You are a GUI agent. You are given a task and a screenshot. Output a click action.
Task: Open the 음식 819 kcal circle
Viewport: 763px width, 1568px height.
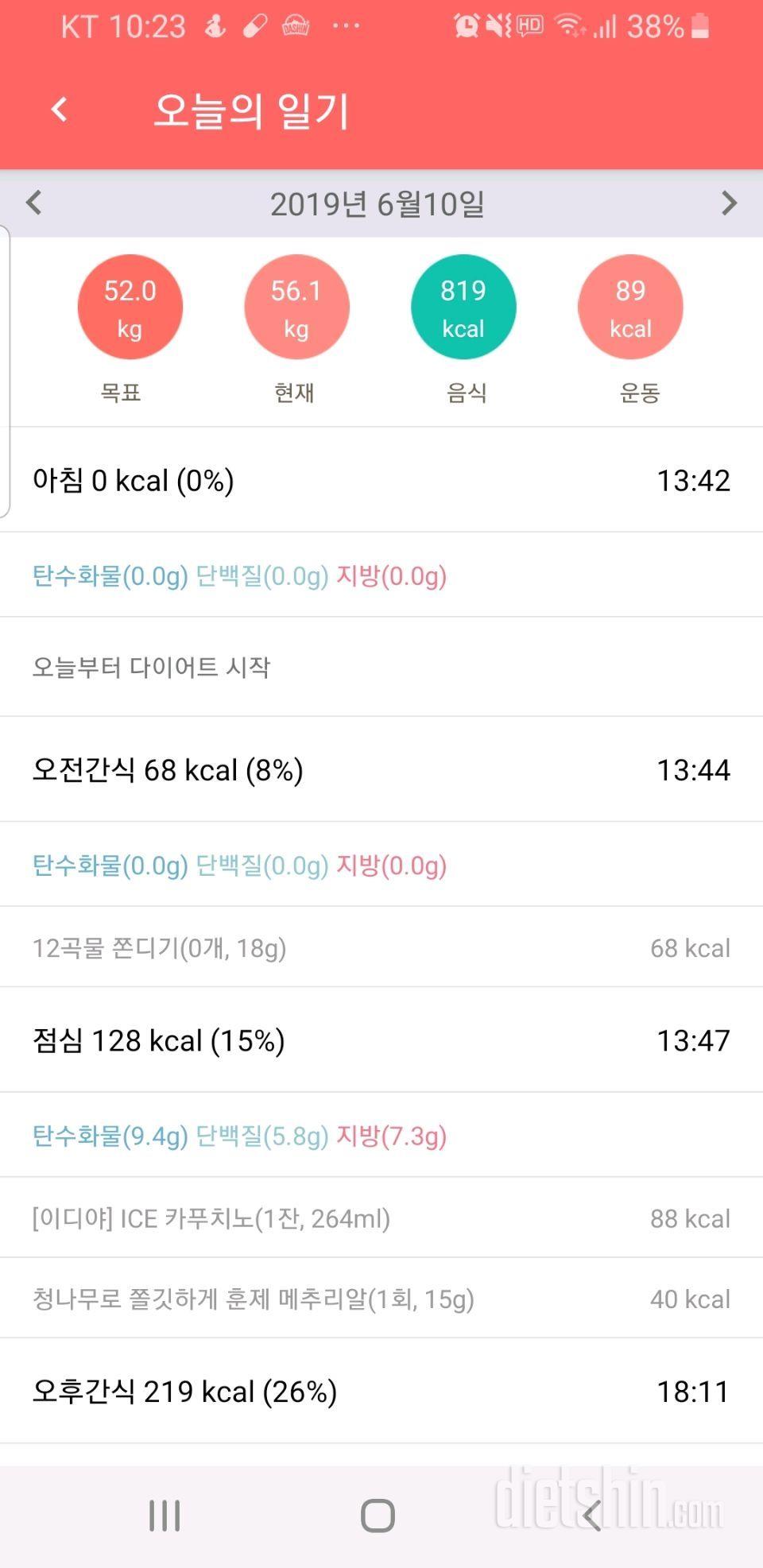[x=463, y=307]
